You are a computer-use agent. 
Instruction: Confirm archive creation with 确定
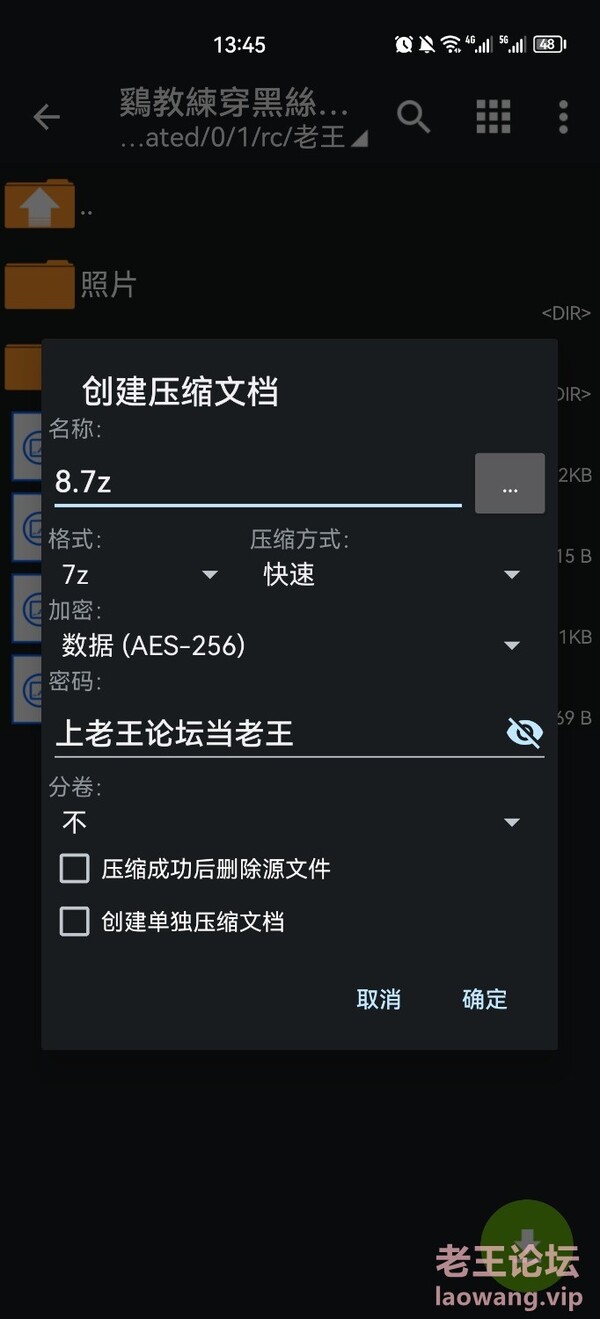pos(485,999)
